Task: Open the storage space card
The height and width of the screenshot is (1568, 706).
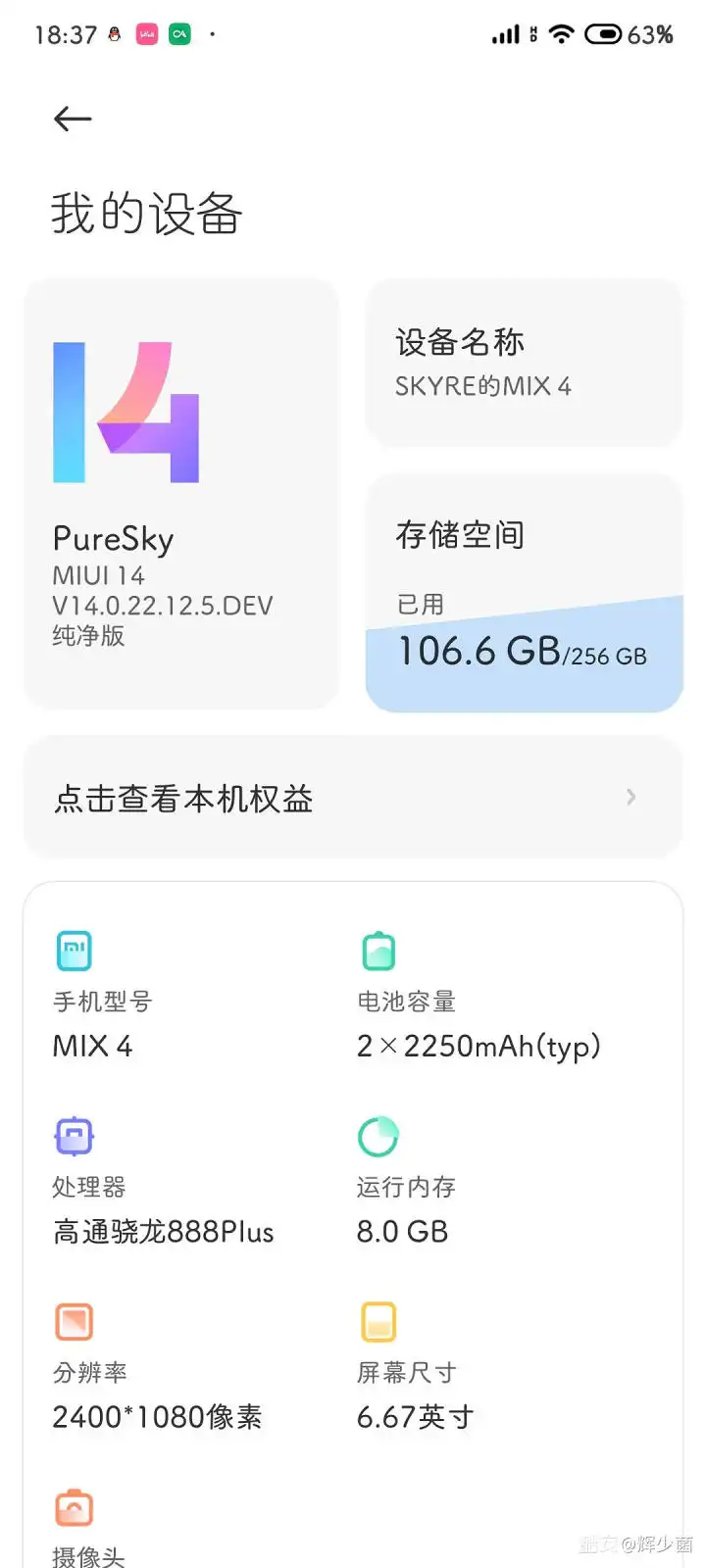Action: [524, 592]
